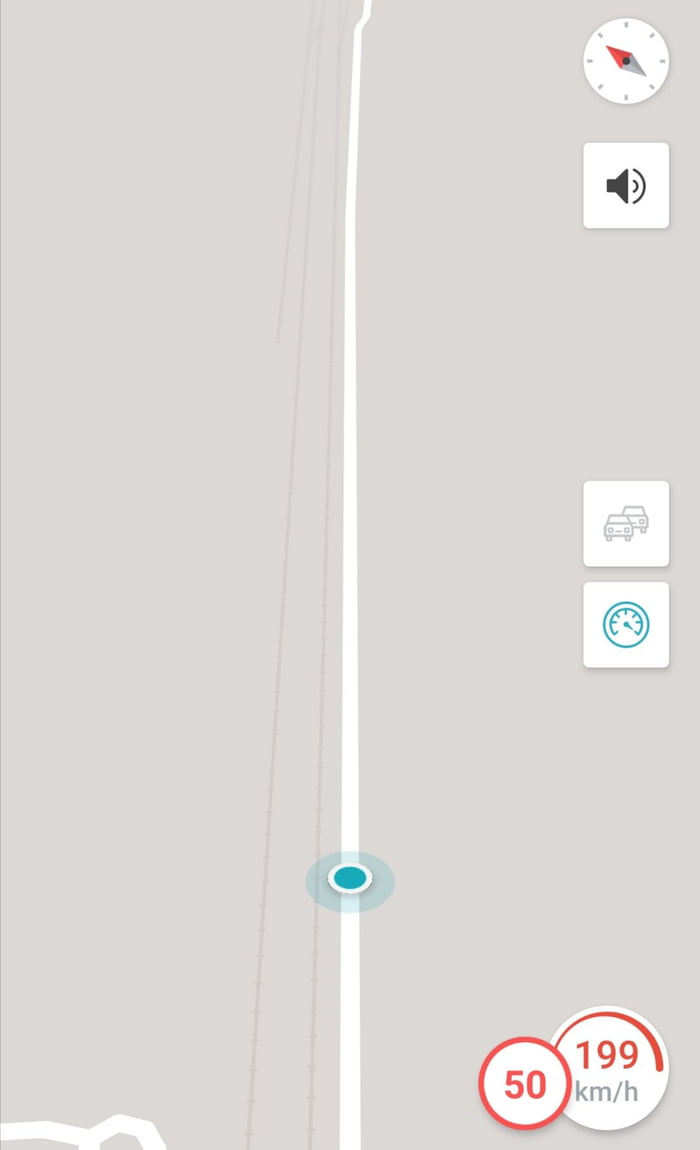700x1150 pixels.
Task: Tap the blue speedometer gauge button
Action: (x=626, y=625)
